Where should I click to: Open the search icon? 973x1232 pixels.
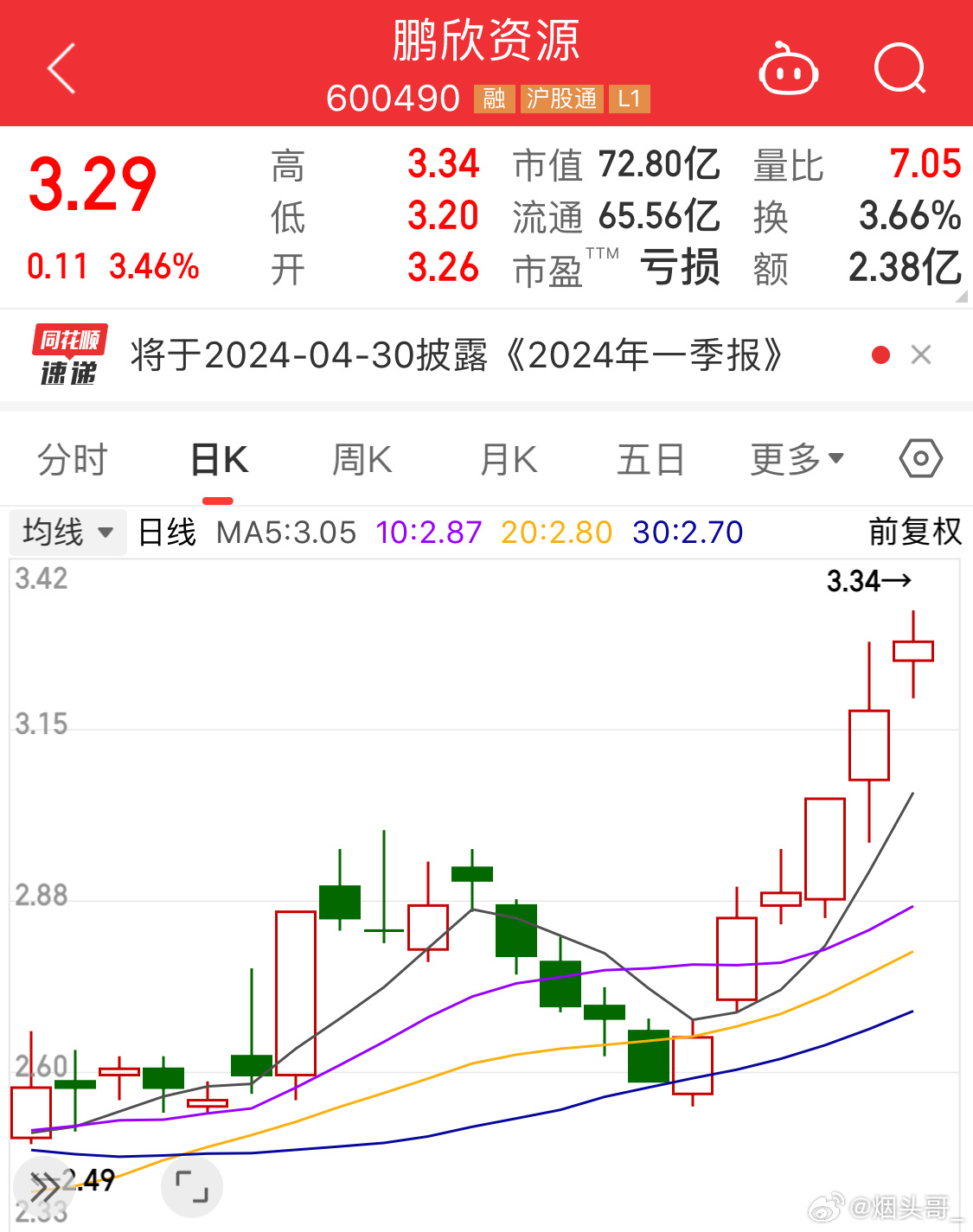click(x=899, y=67)
